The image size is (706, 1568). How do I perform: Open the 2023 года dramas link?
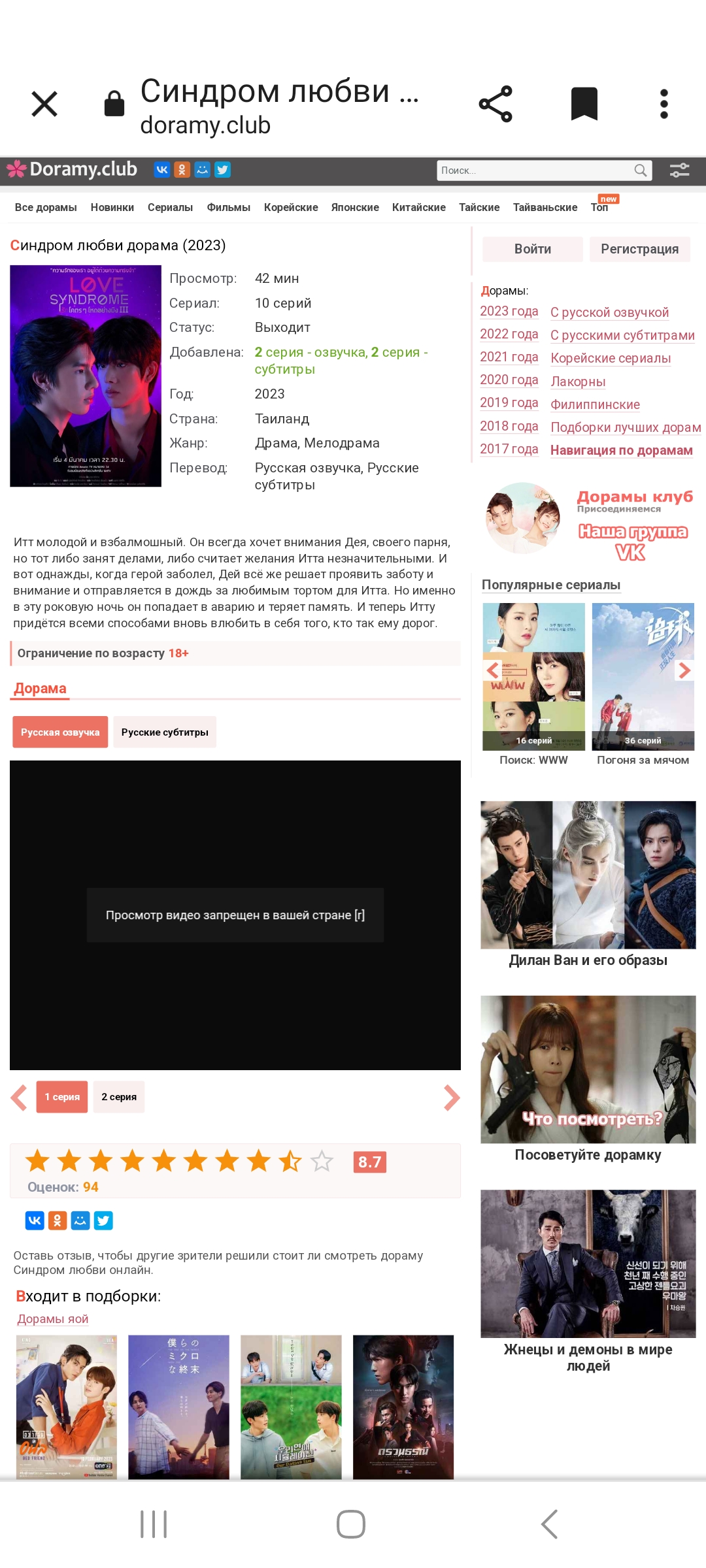click(x=509, y=312)
